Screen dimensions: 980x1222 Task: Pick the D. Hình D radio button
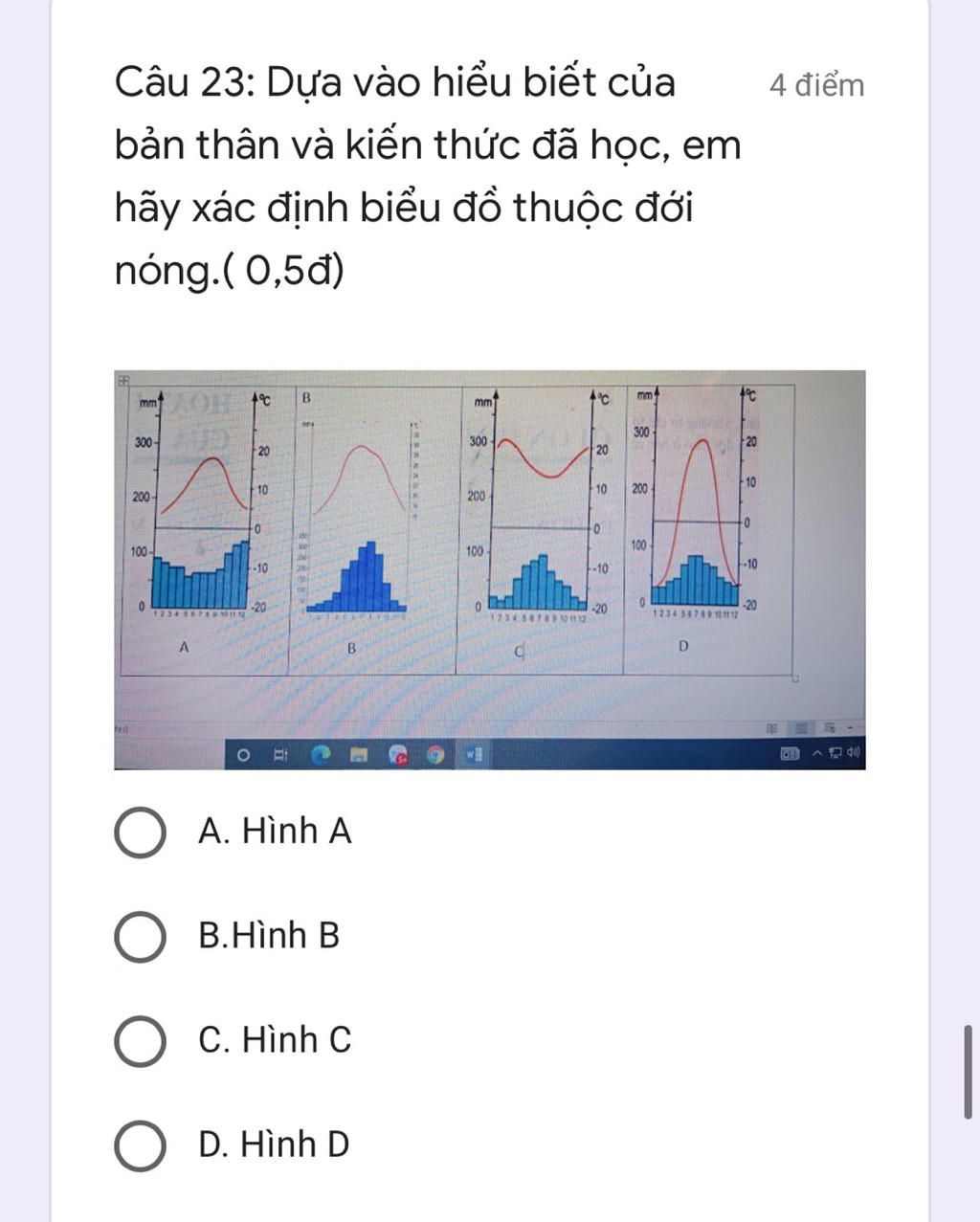(x=140, y=1144)
